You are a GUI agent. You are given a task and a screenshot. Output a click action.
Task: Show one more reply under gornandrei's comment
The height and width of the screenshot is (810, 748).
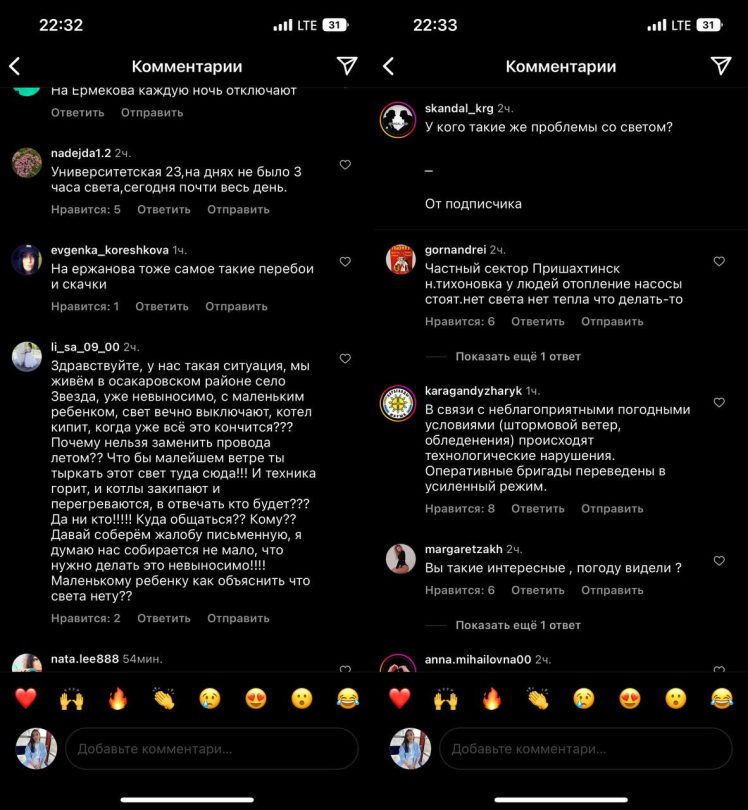click(517, 357)
